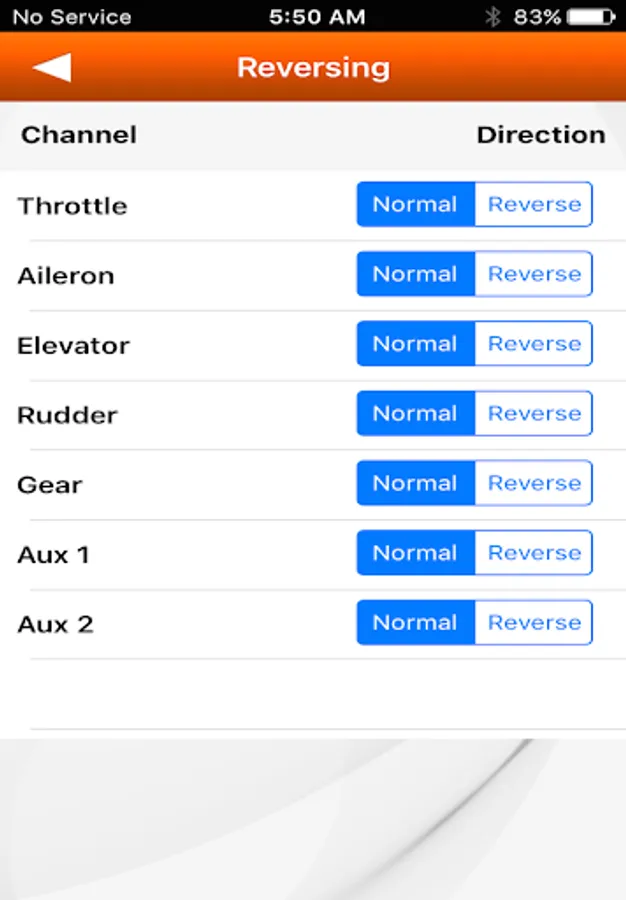Select Normal for the Throttle channel

[x=415, y=204]
